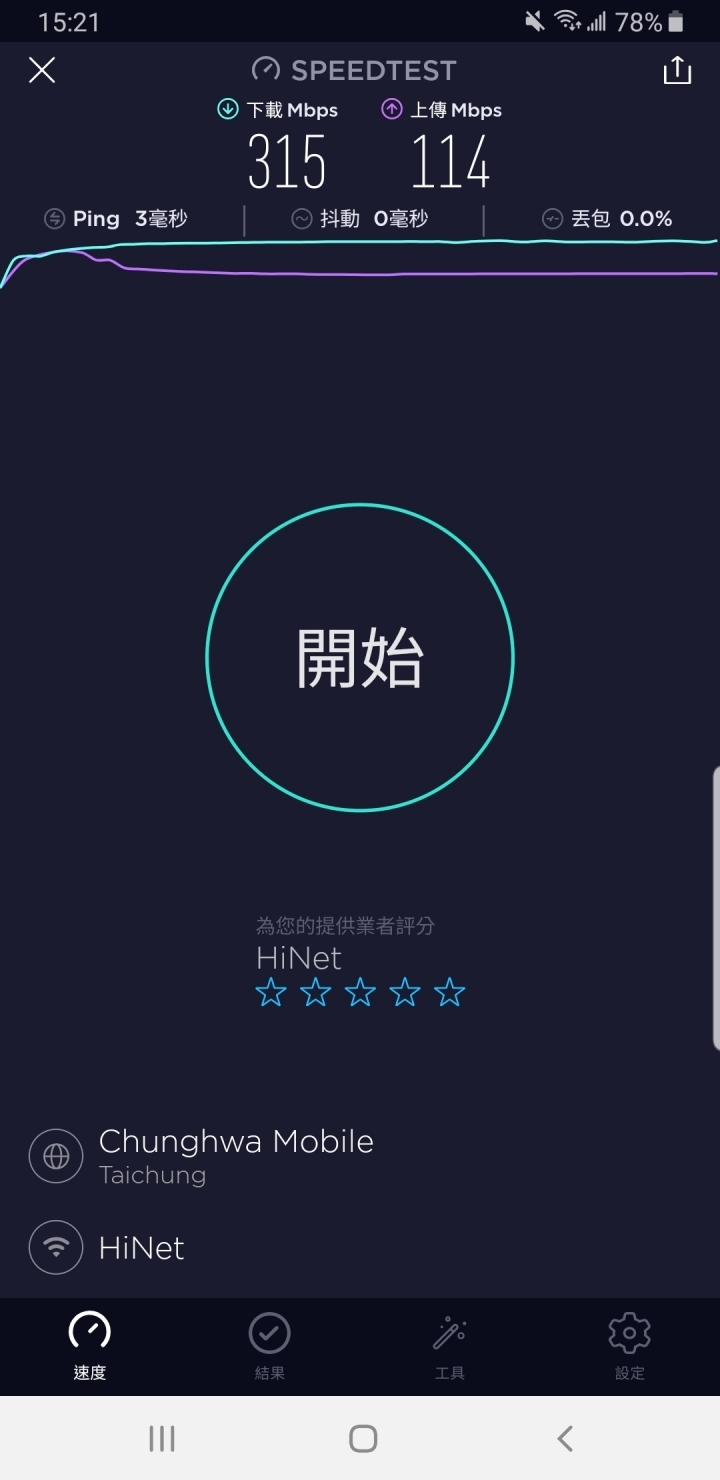Give HiNet a five-star rating

[x=450, y=993]
